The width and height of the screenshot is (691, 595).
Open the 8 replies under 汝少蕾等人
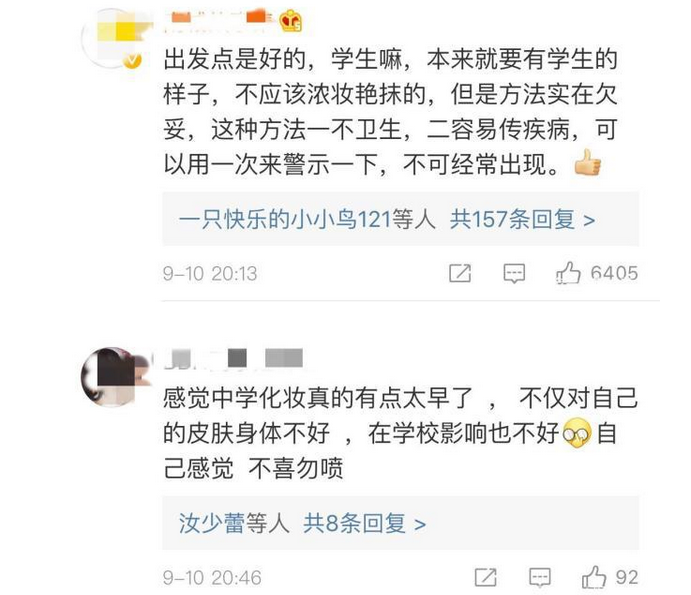pyautogui.click(x=365, y=523)
